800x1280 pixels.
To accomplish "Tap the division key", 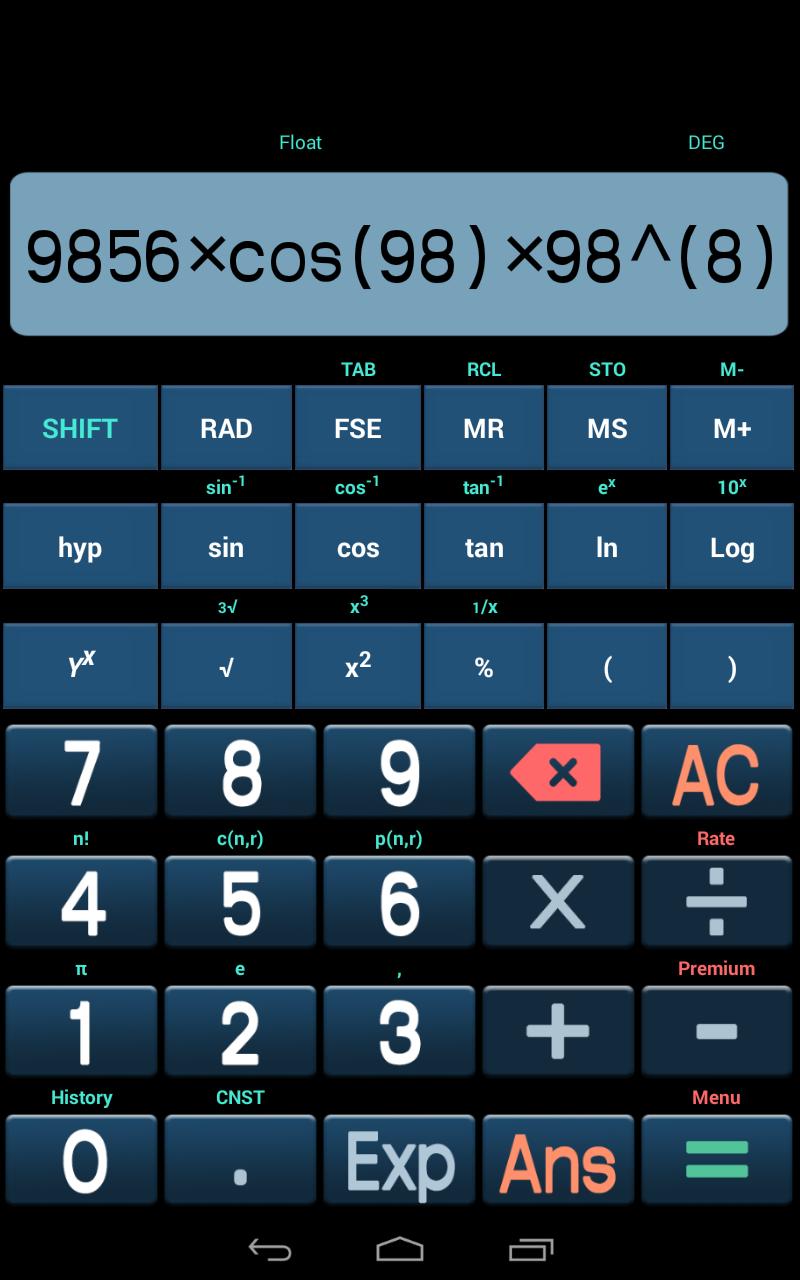I will coord(717,902).
